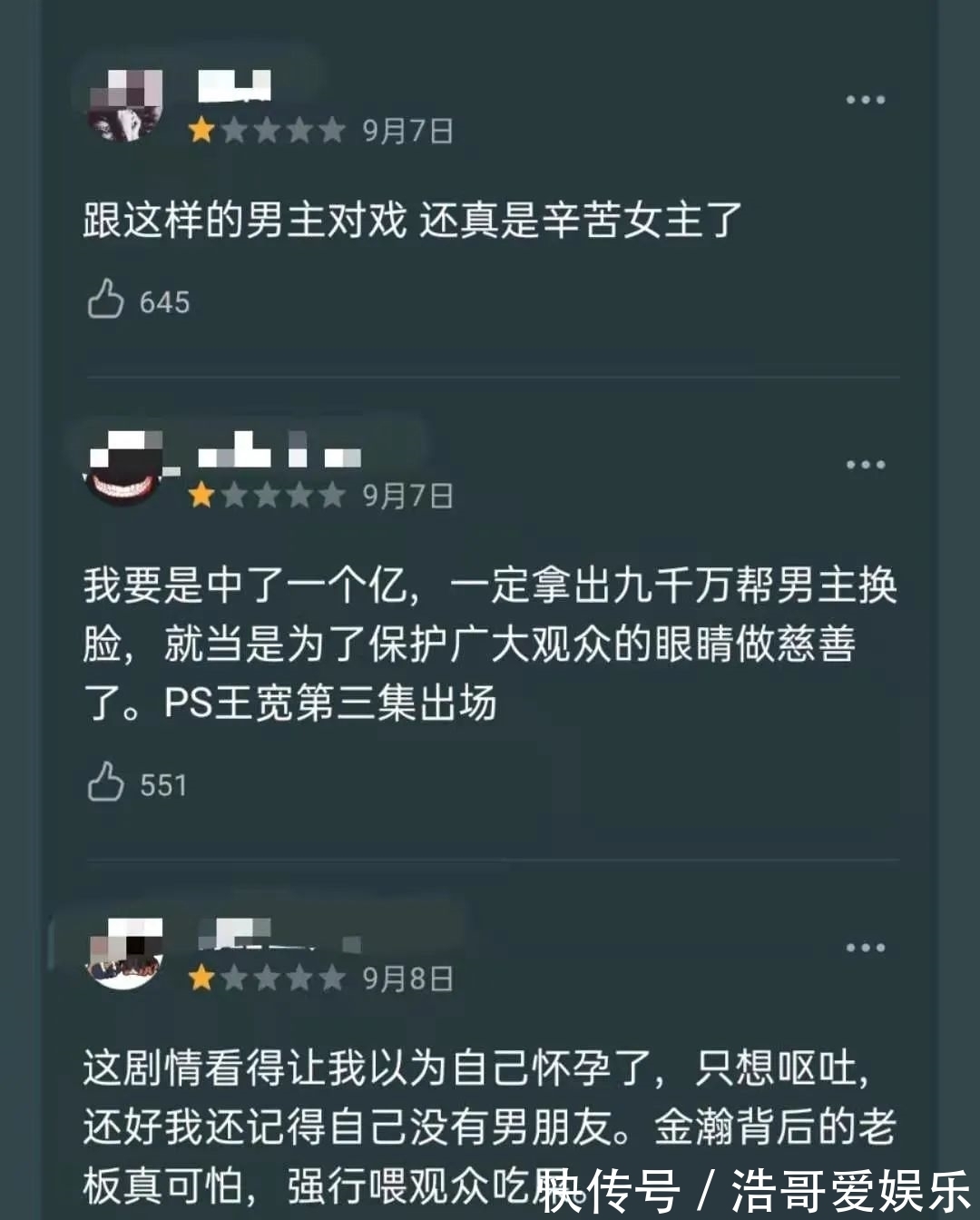
Task: Open the avatar of the 一个亿 reviewer
Action: 124,469
